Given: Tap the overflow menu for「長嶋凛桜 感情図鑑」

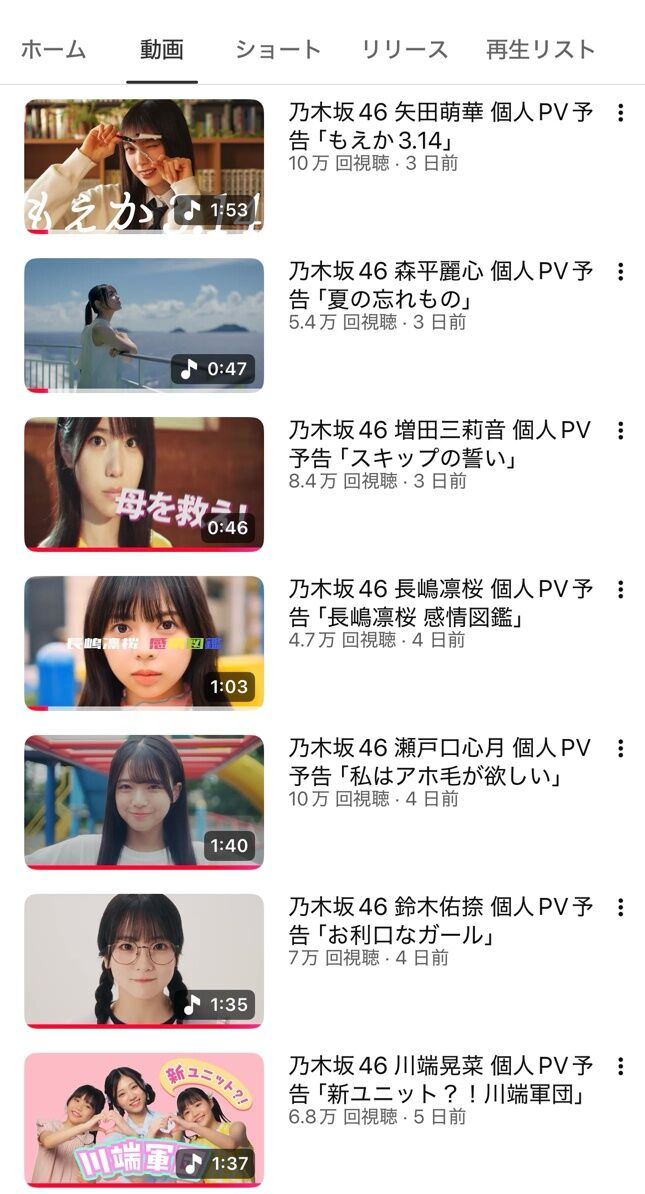Looking at the screenshot, I should pyautogui.click(x=621, y=590).
